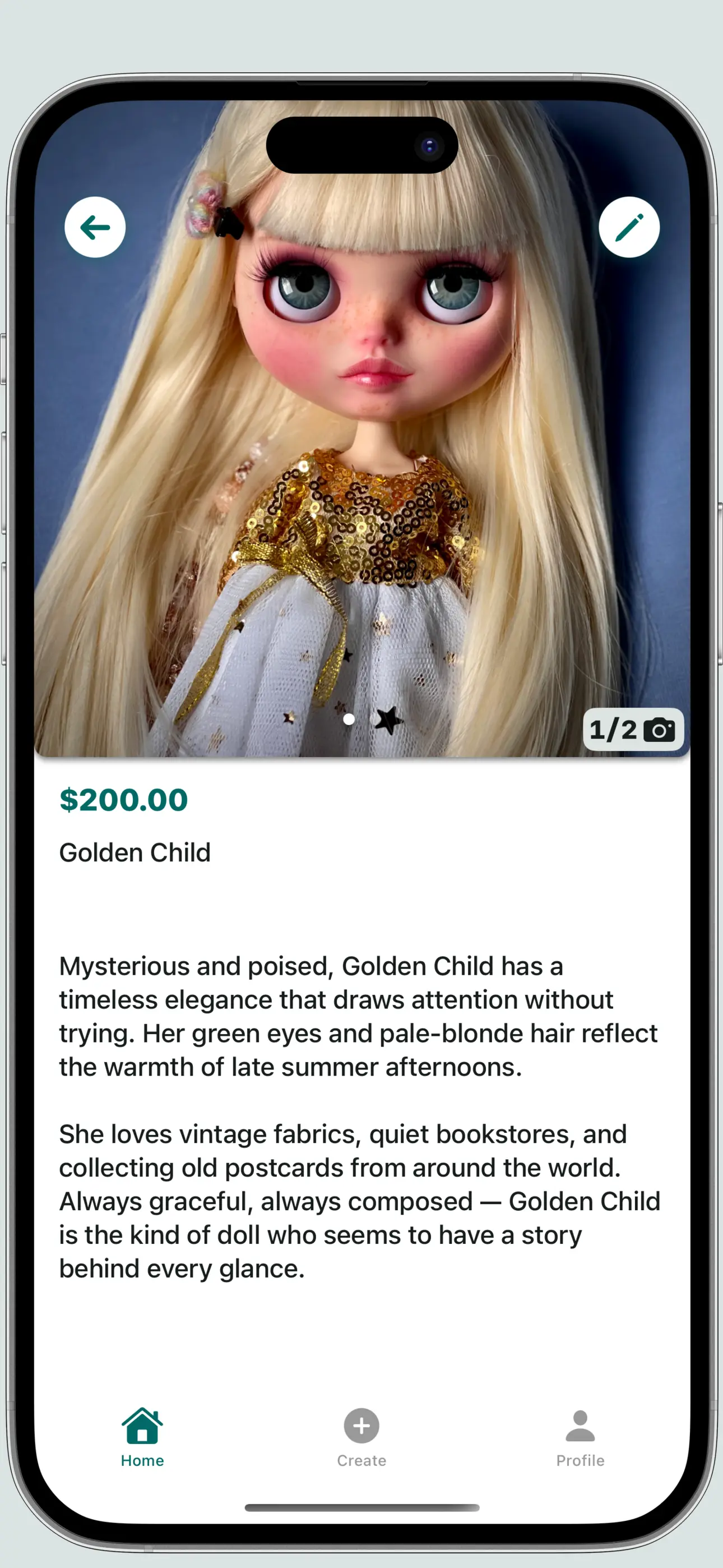Viewport: 723px width, 1568px height.
Task: Open the Create tab
Action: click(x=361, y=1438)
